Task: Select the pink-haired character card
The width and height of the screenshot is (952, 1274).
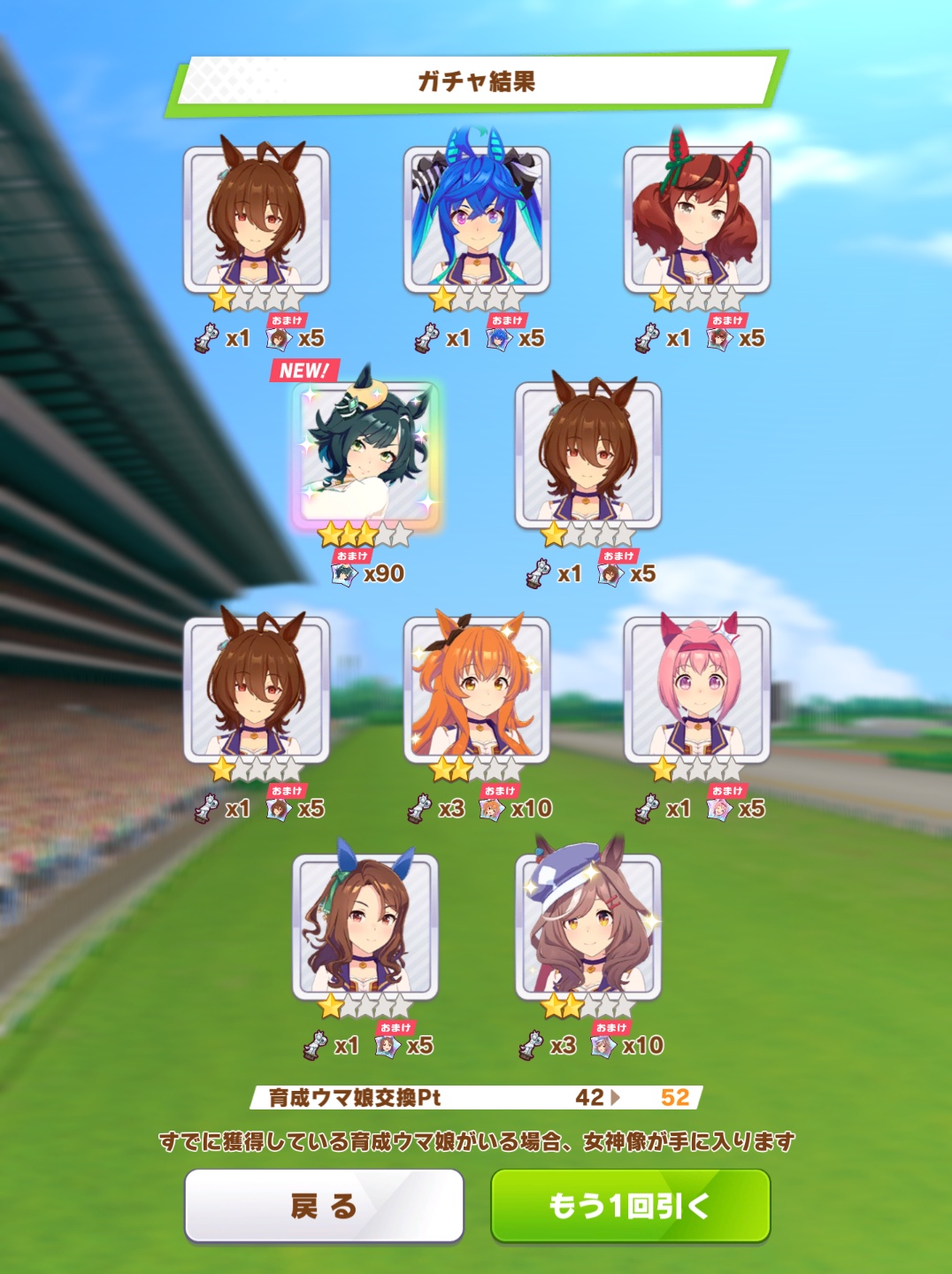Action: pyautogui.click(x=697, y=690)
